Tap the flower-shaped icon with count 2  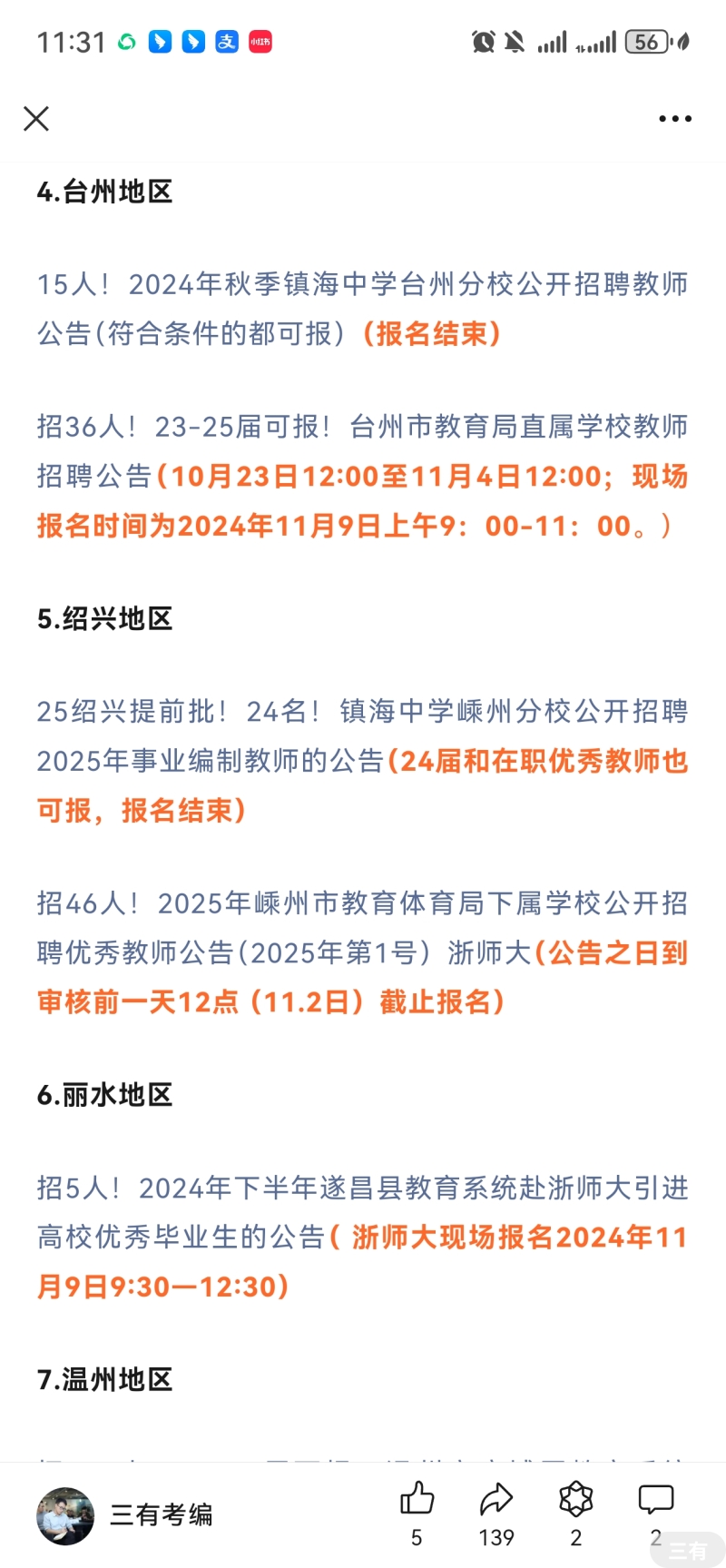(575, 1514)
